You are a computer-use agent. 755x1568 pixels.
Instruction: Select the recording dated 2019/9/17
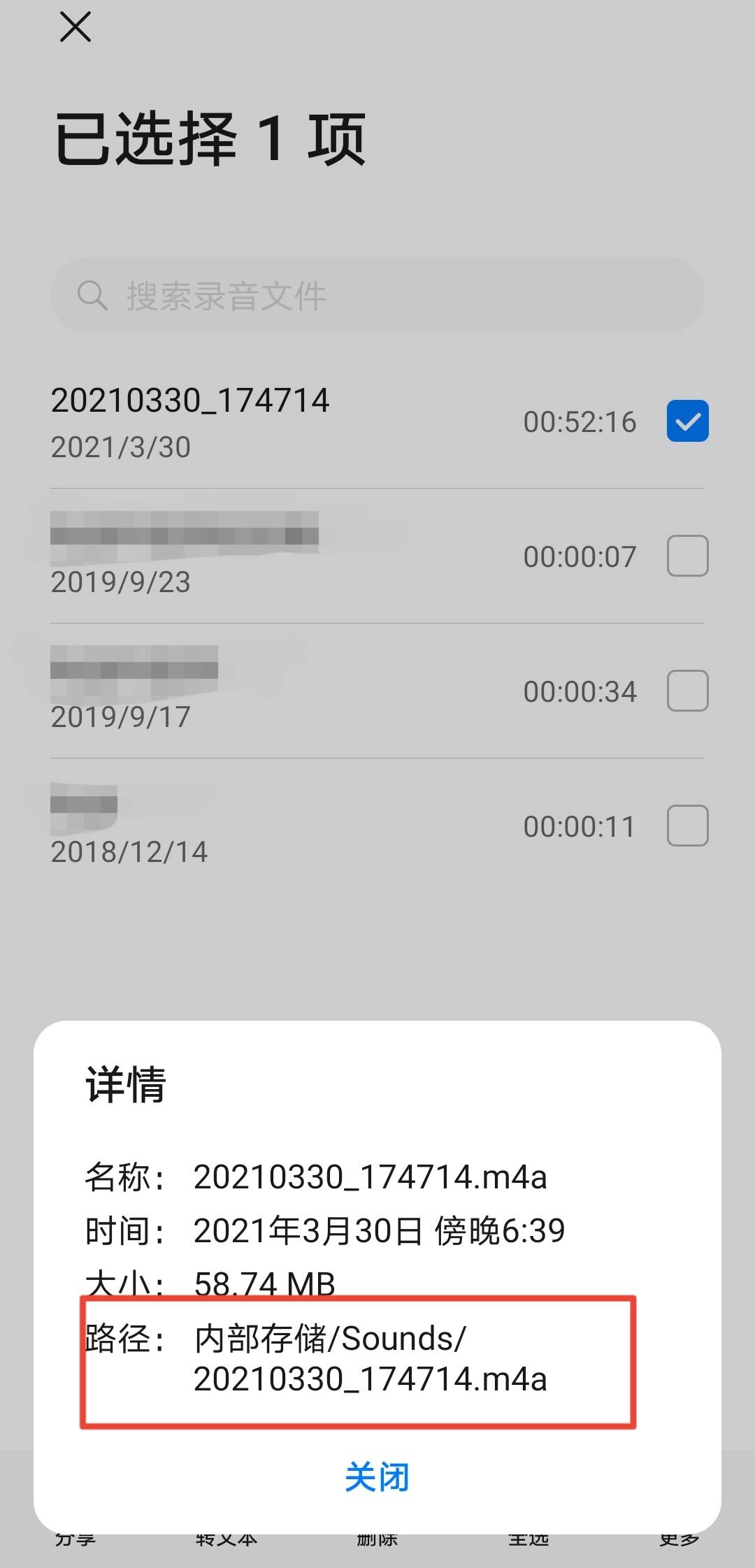pyautogui.click(x=687, y=691)
